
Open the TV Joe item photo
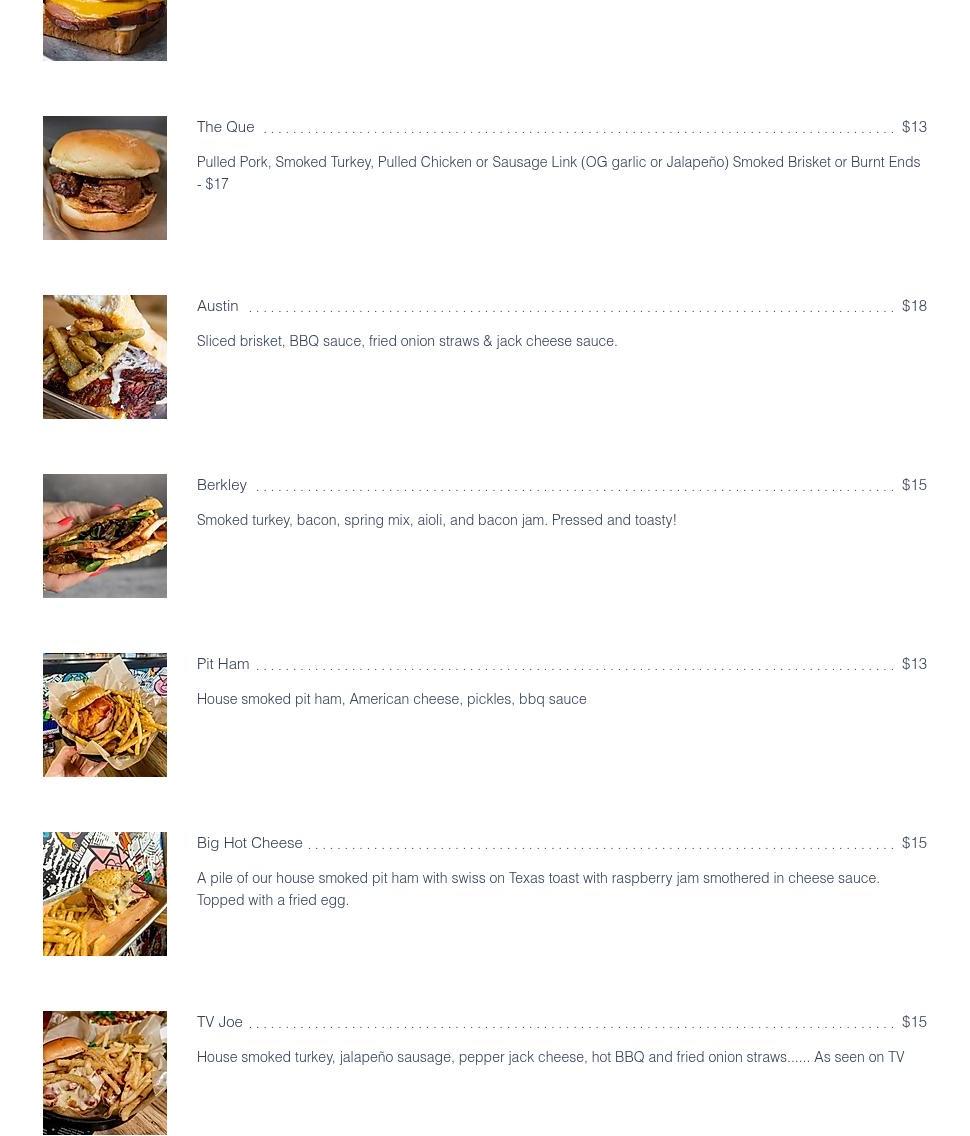point(105,1073)
